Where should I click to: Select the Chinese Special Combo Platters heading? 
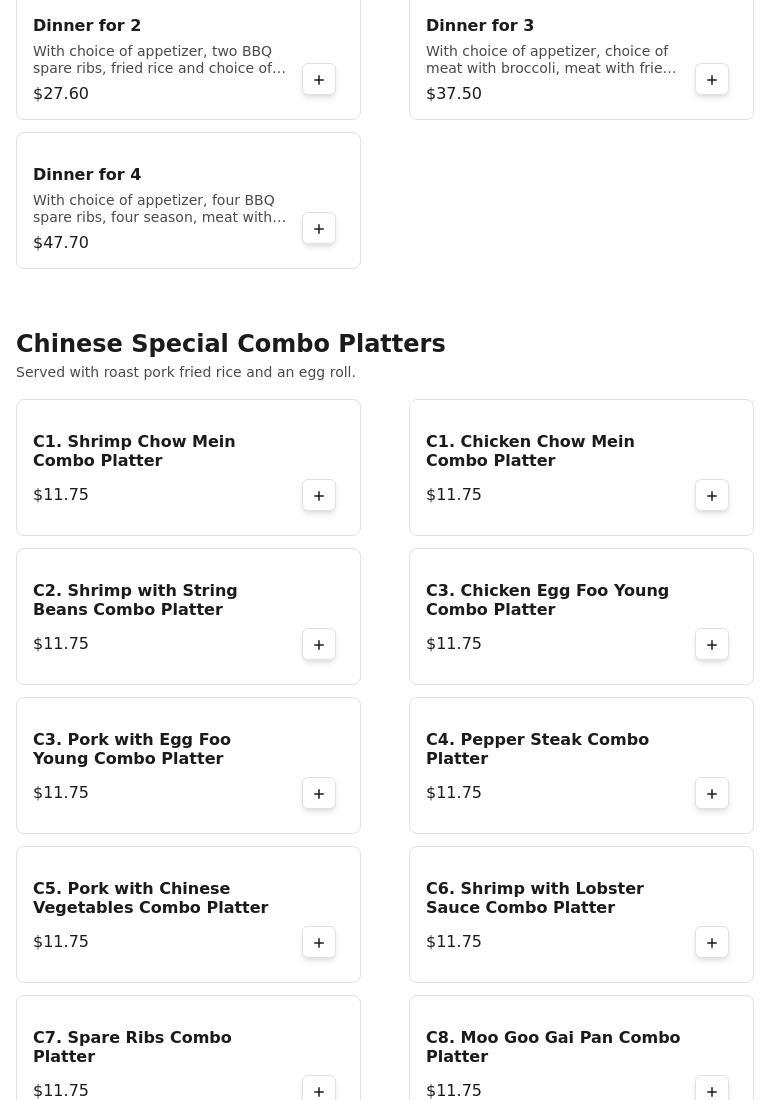coord(231,343)
